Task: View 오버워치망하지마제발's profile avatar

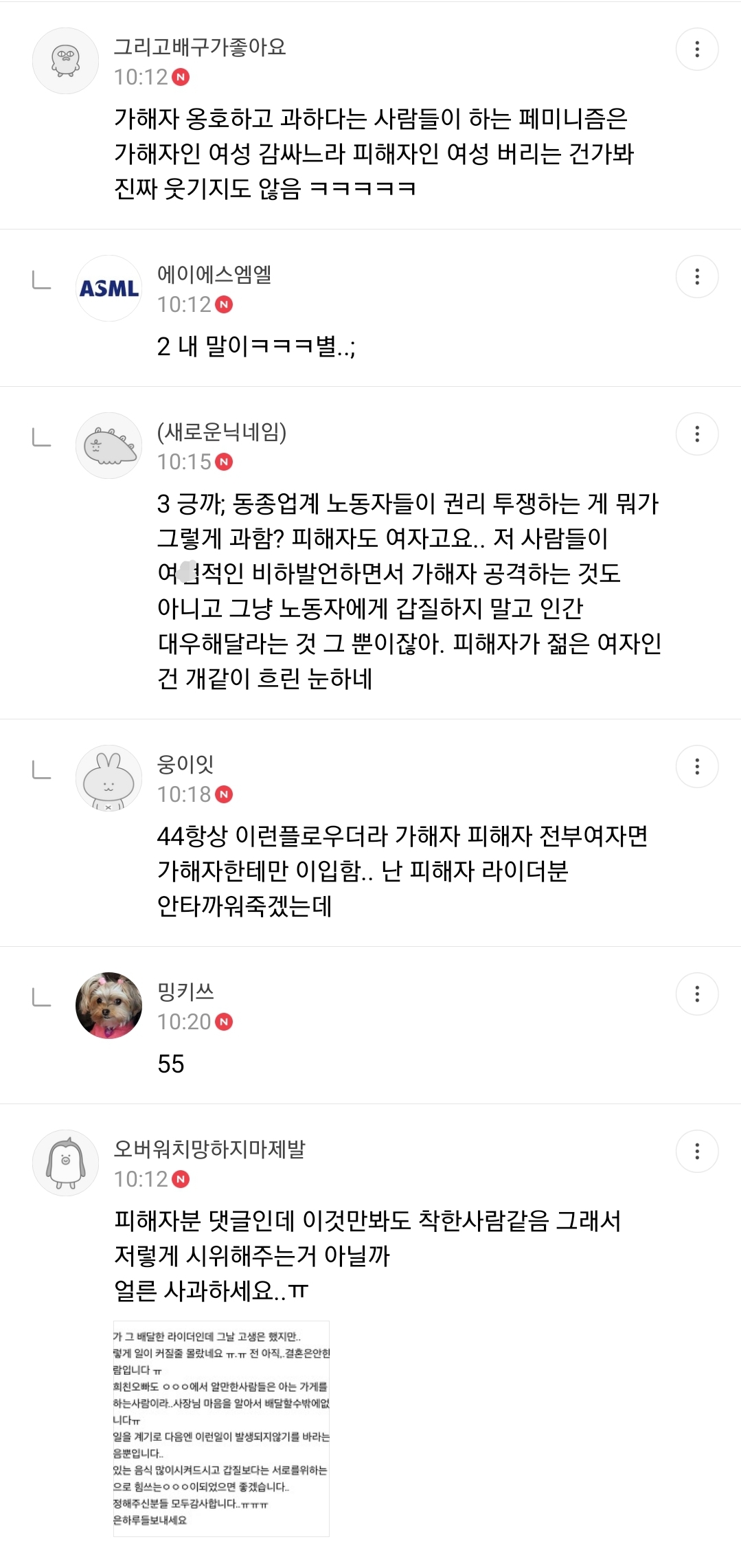Action: pos(65,1163)
